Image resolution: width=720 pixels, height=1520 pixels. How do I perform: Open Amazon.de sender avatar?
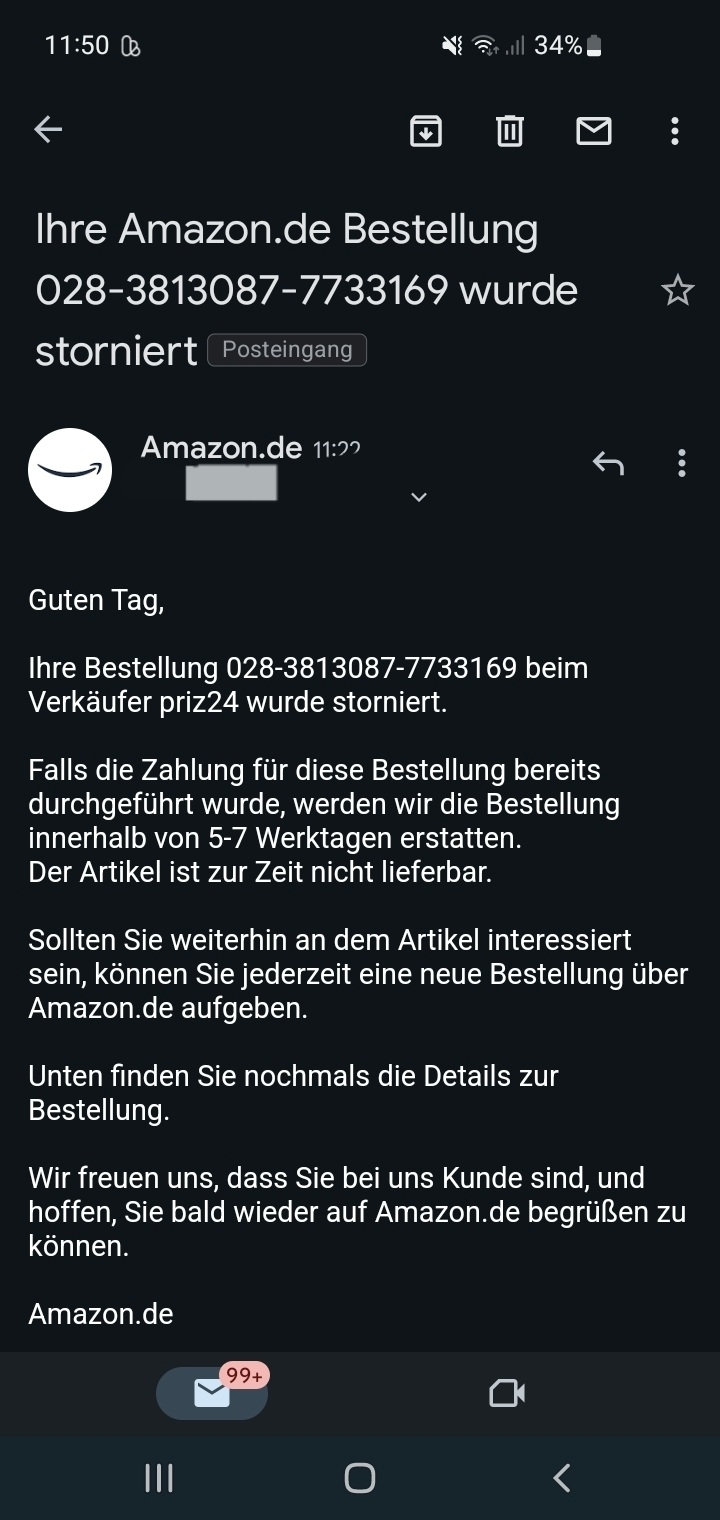70,469
